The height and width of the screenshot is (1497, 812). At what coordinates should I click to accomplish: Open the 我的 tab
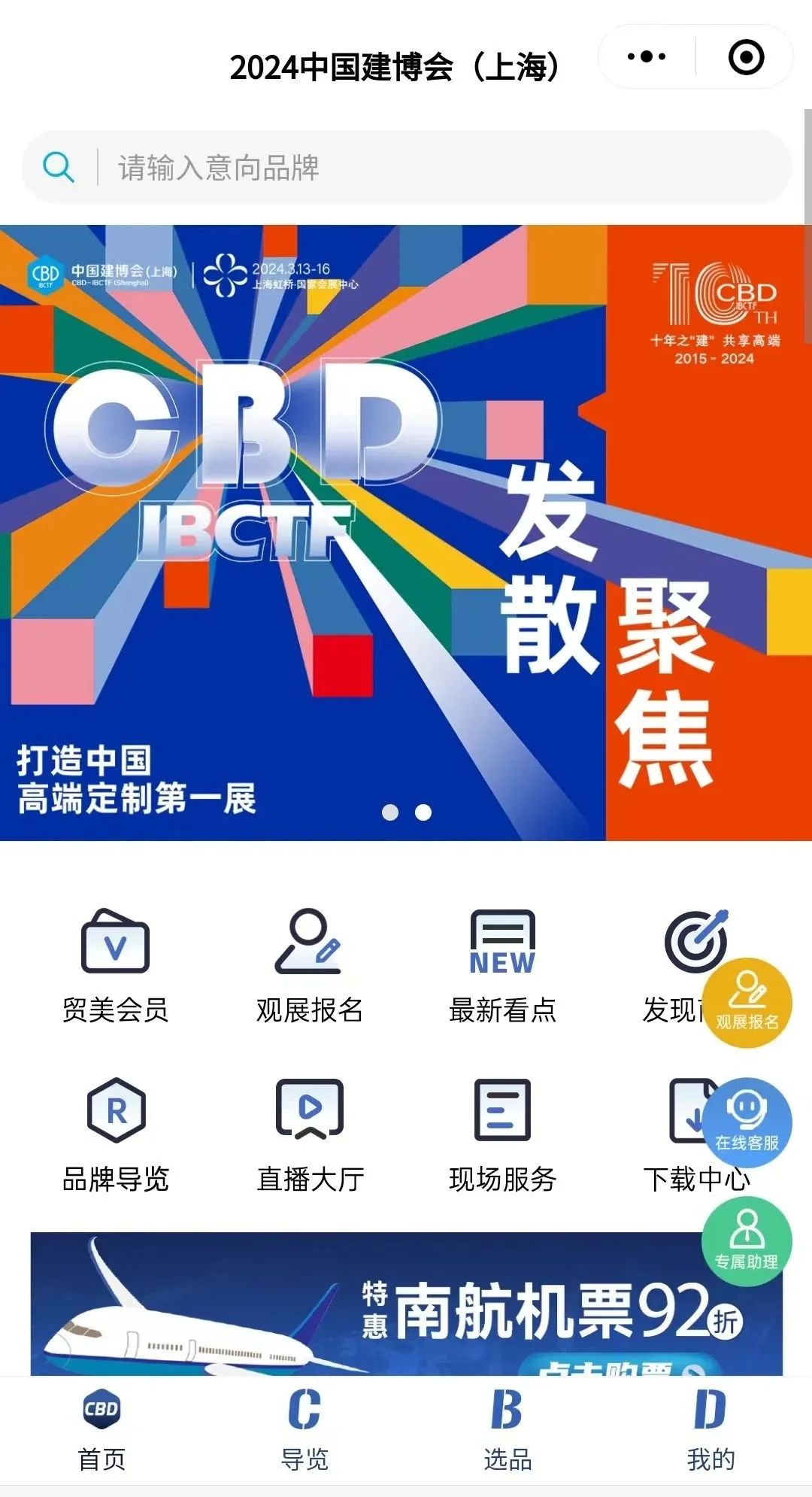click(x=710, y=1429)
